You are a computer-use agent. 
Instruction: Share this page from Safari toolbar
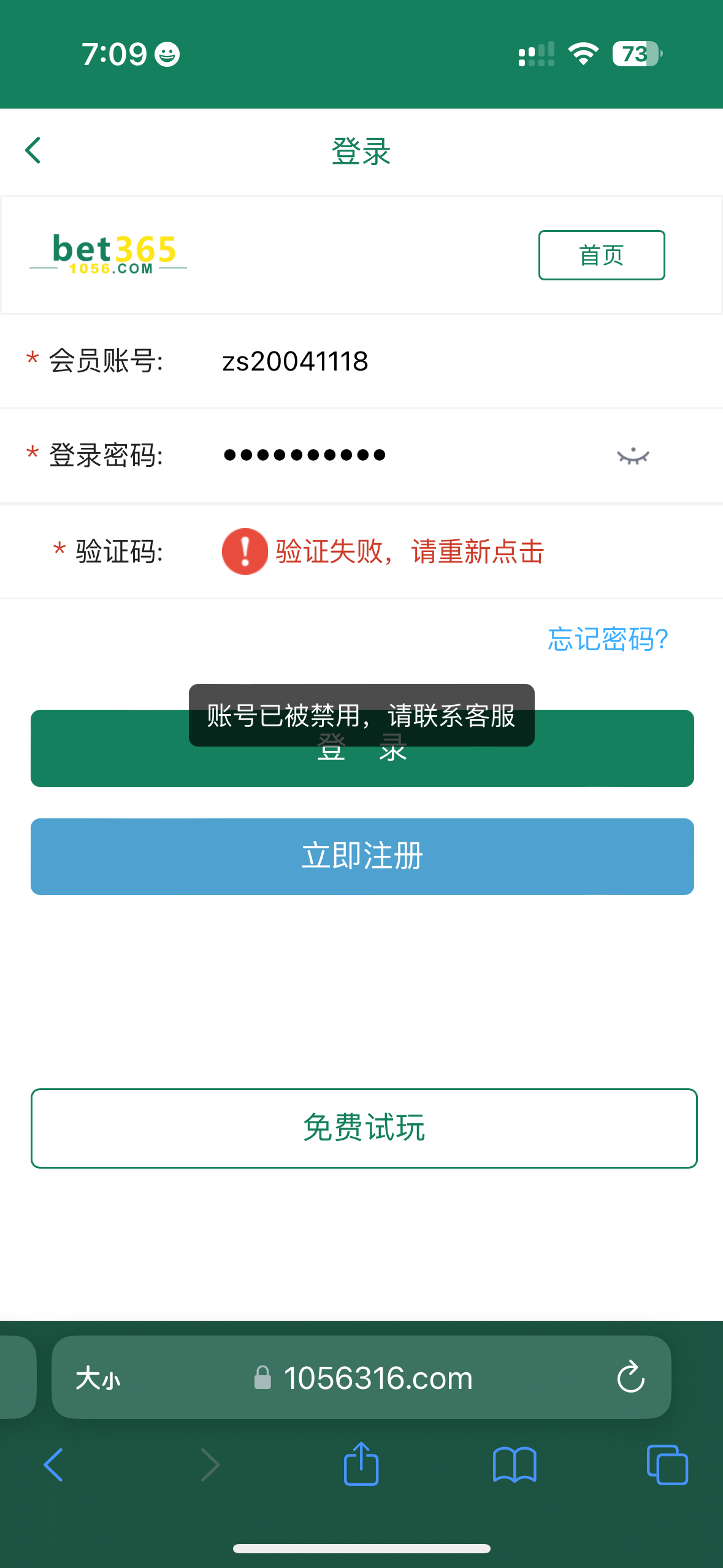[x=361, y=1465]
